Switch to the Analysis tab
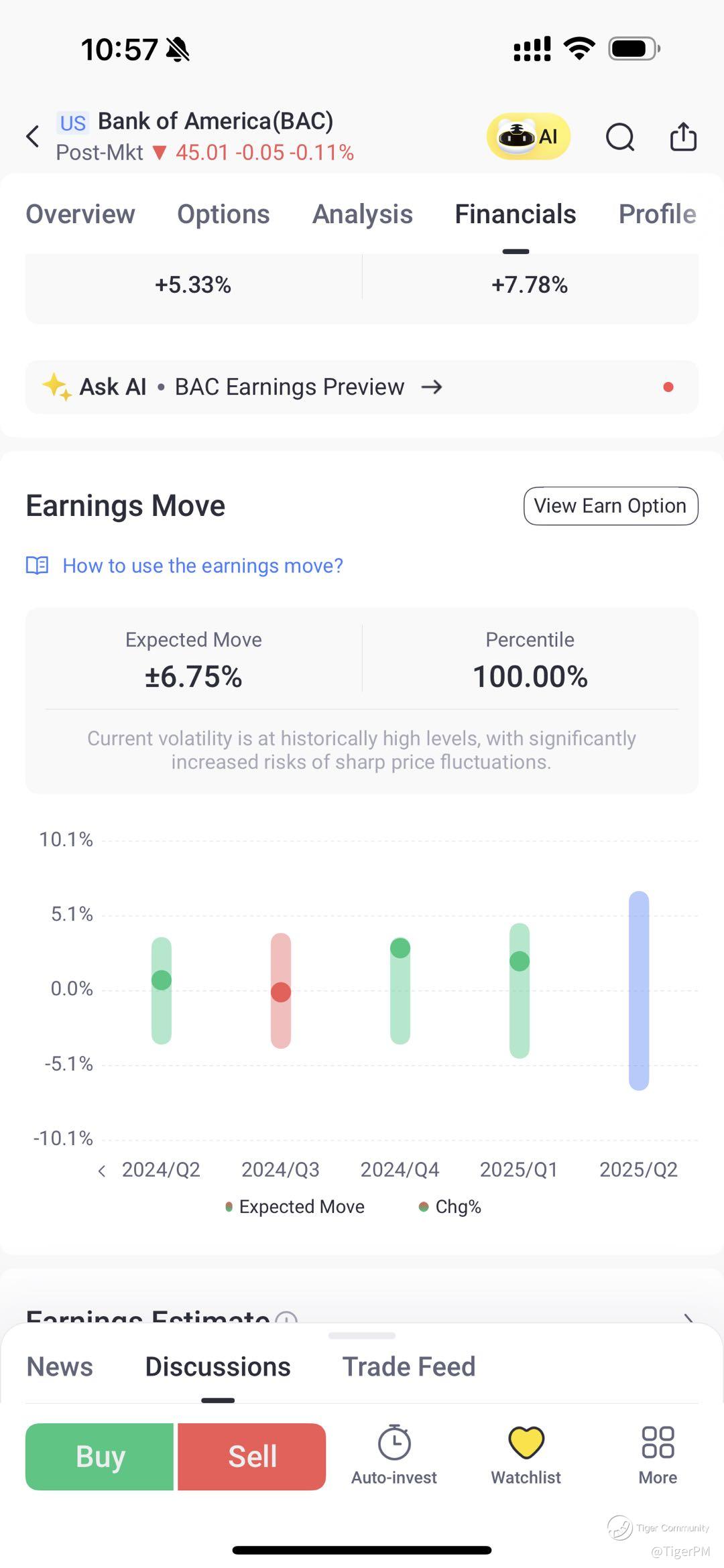724x1568 pixels. pyautogui.click(x=362, y=214)
